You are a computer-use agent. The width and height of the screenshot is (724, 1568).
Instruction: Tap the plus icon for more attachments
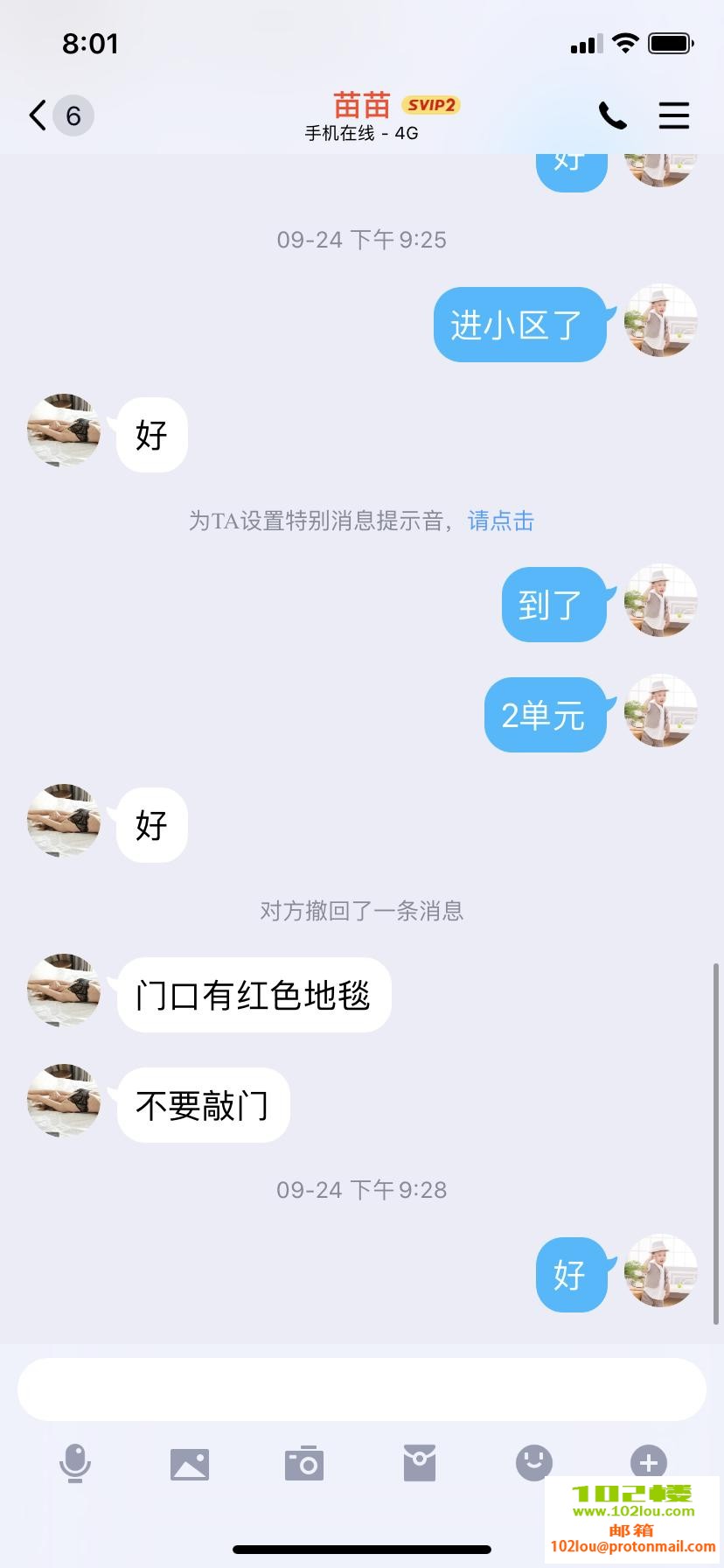tap(648, 1462)
